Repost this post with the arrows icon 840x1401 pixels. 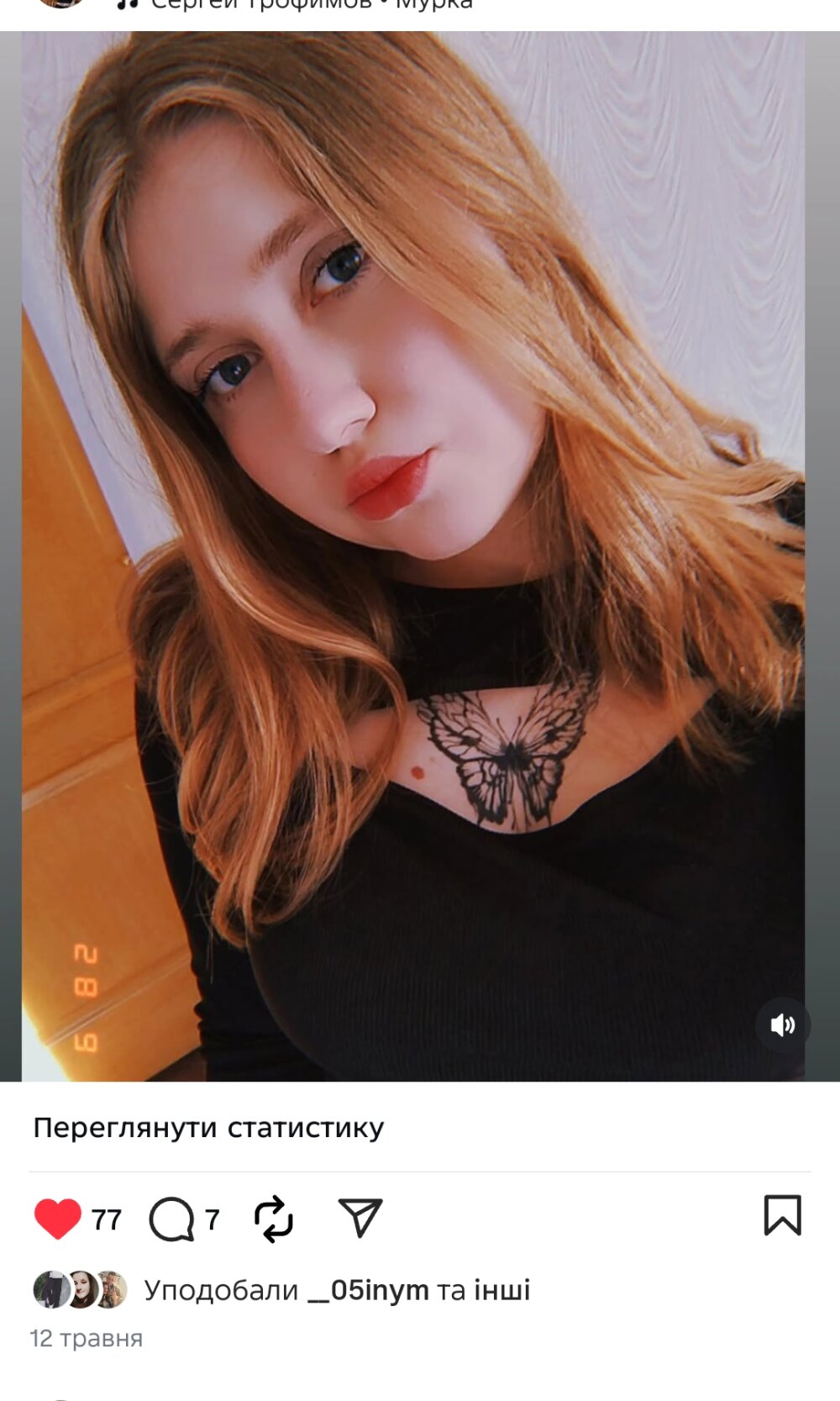(274, 1219)
